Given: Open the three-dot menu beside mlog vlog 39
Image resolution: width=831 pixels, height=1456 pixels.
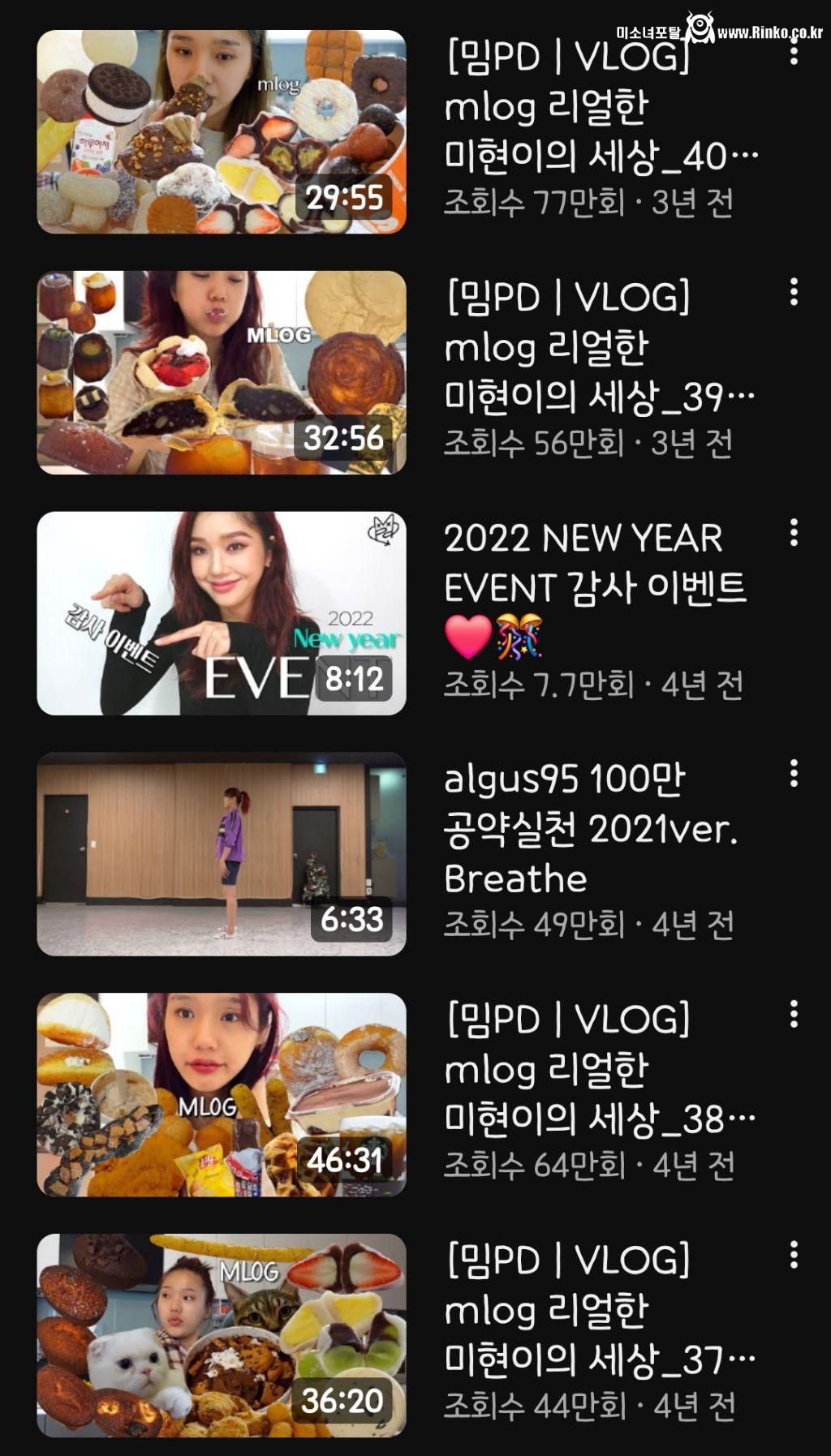Looking at the screenshot, I should click(x=793, y=292).
